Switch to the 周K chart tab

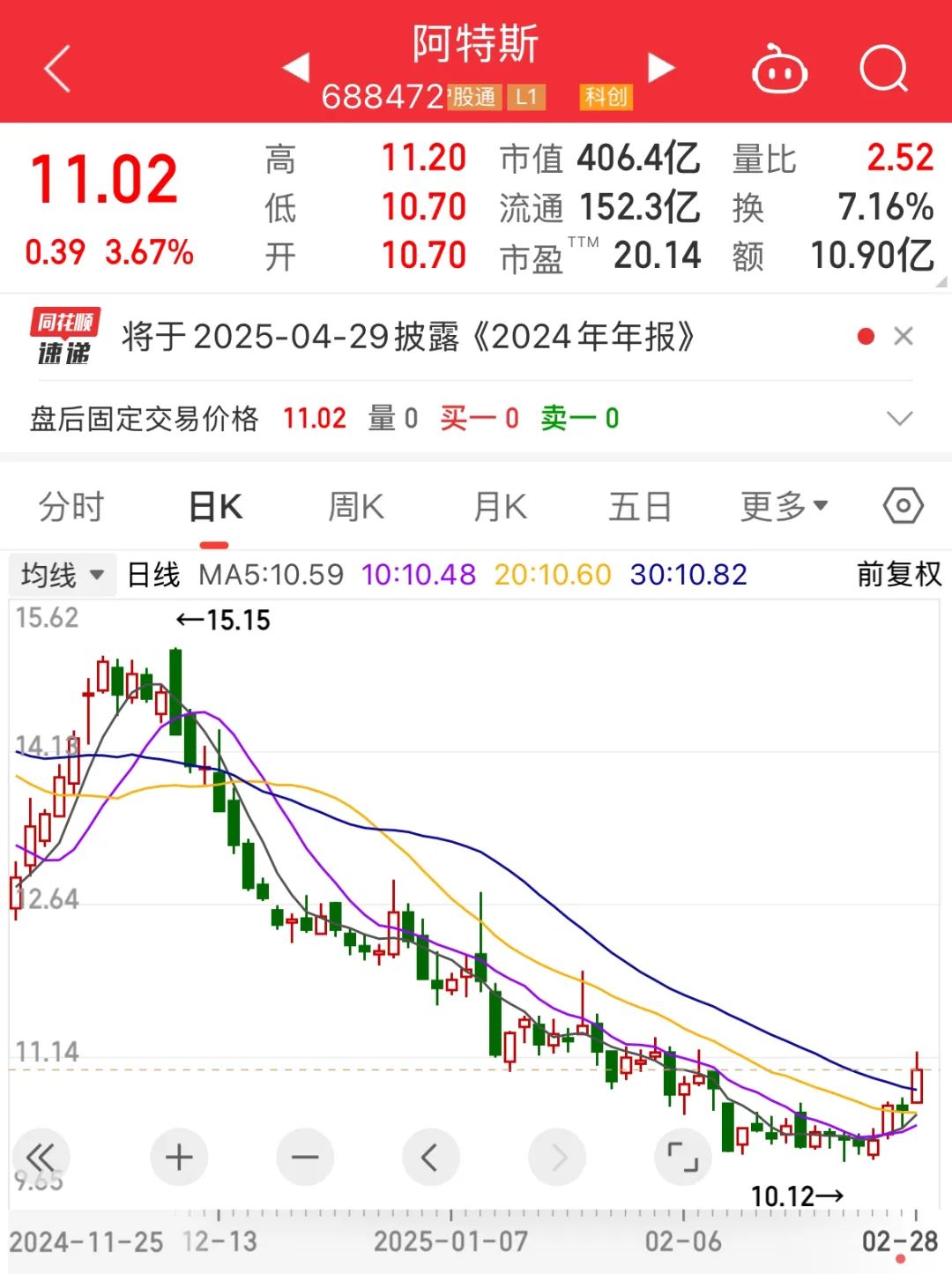356,508
